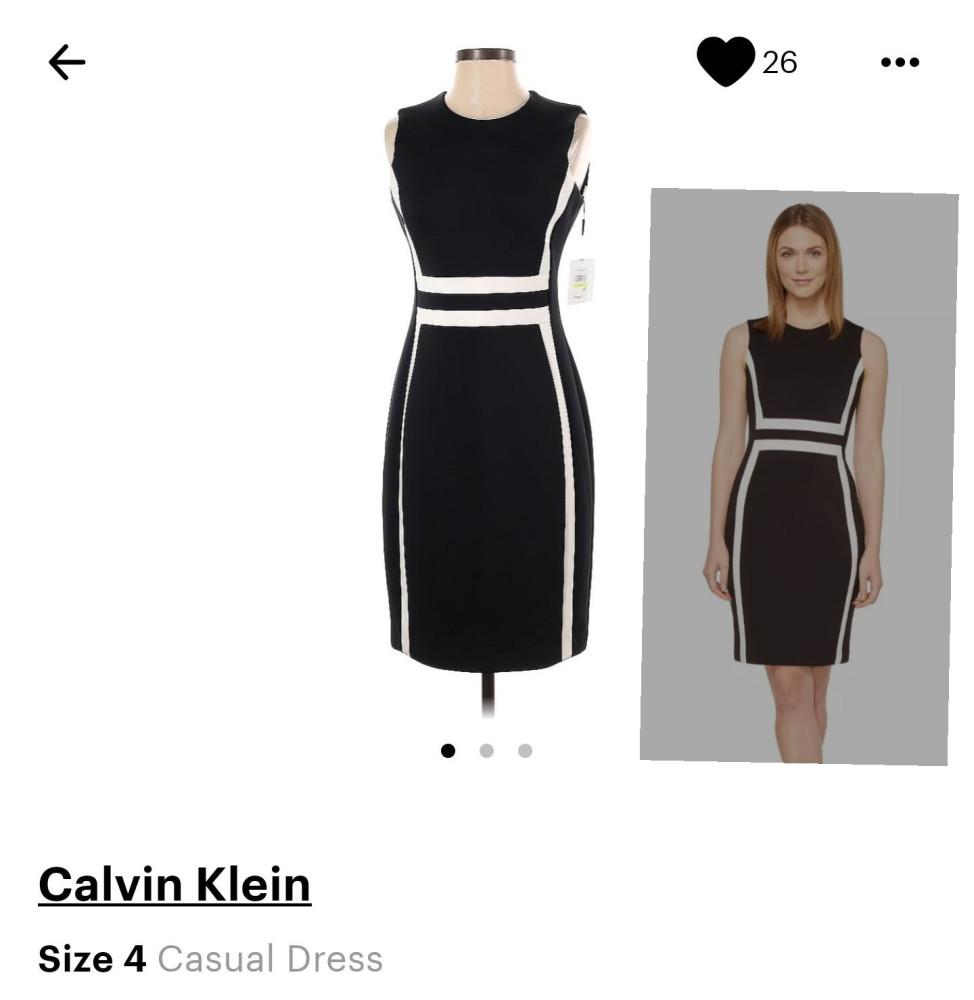Tap the heart to favorite this dress
The width and height of the screenshot is (974, 1000).
tap(725, 62)
